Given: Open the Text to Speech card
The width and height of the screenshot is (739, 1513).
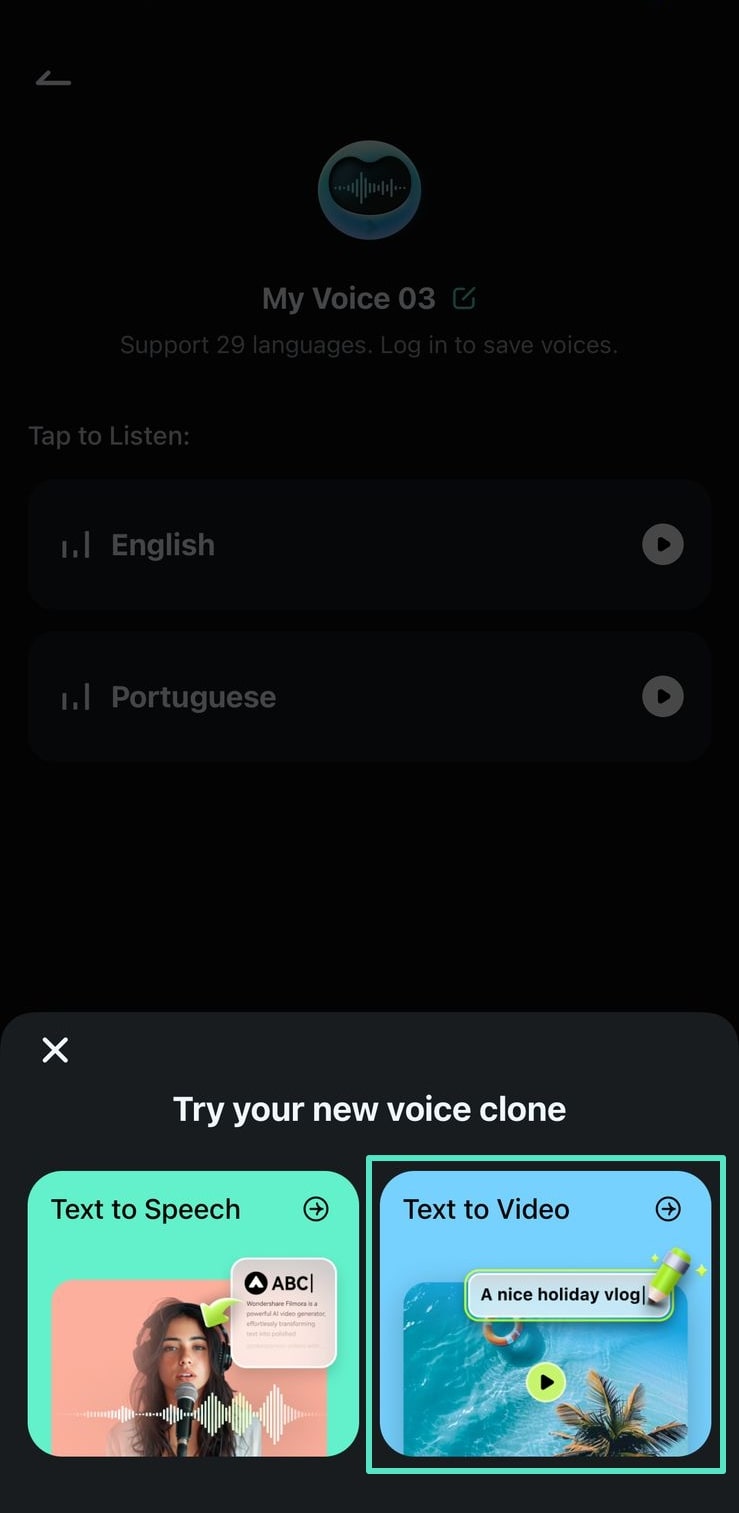Looking at the screenshot, I should coord(193,1312).
